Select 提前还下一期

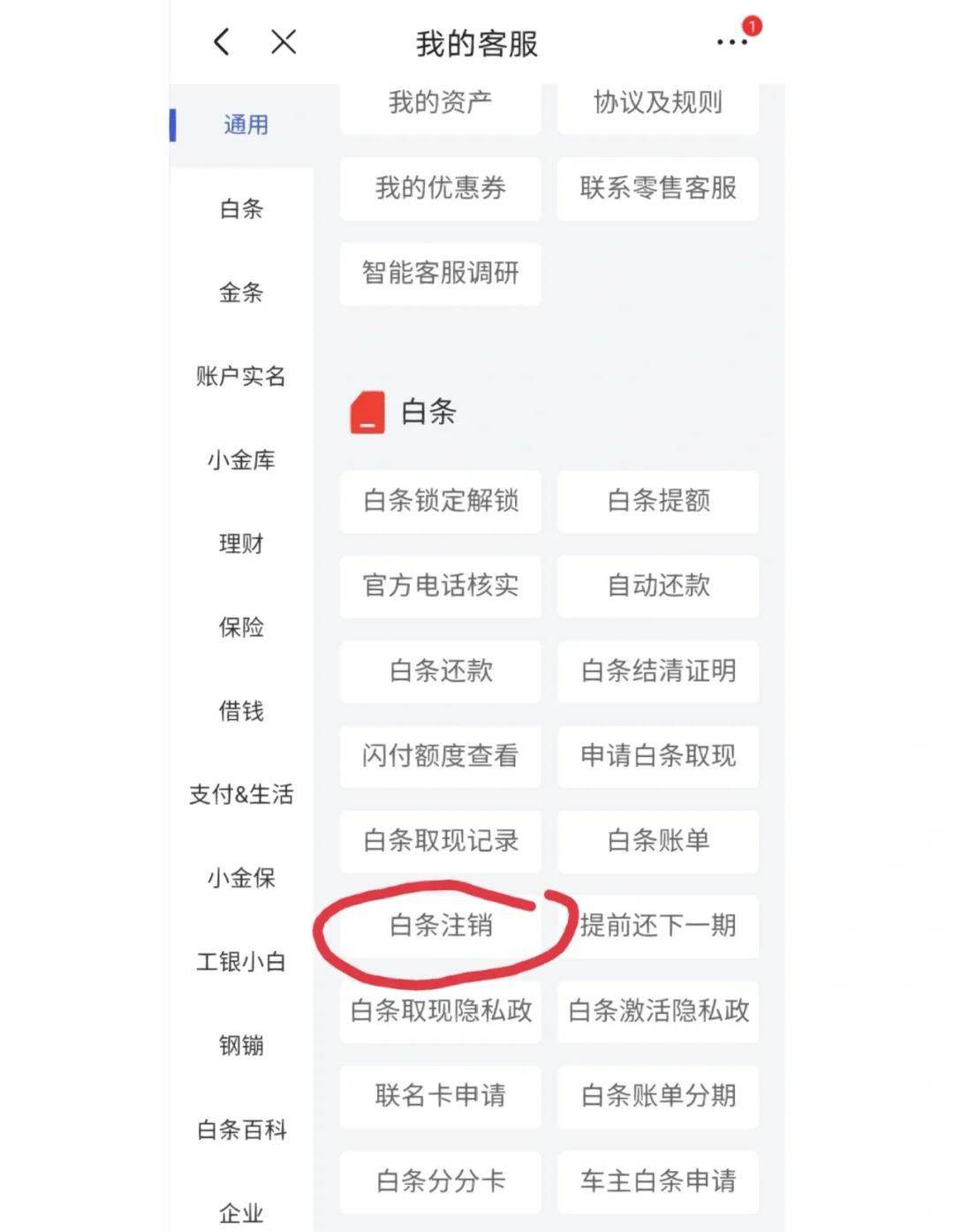[x=658, y=926]
